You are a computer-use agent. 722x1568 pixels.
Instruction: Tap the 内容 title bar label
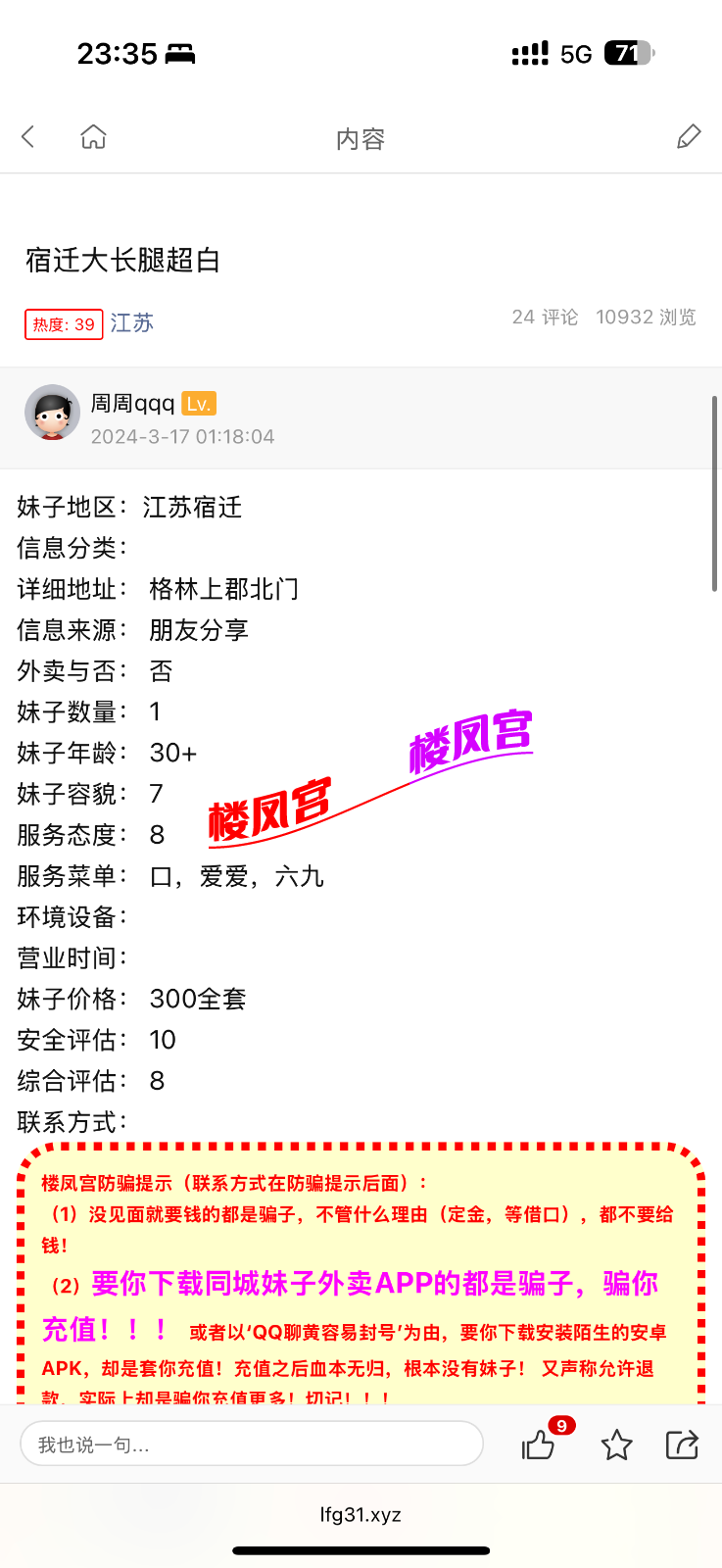361,139
